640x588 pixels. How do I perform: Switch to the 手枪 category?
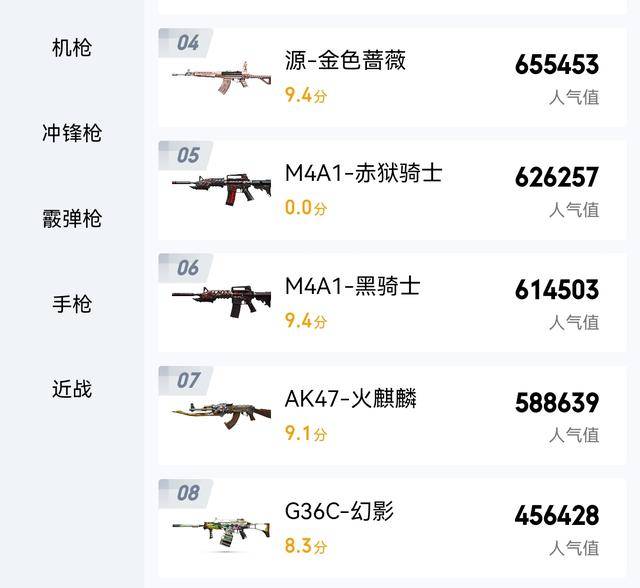coord(72,303)
